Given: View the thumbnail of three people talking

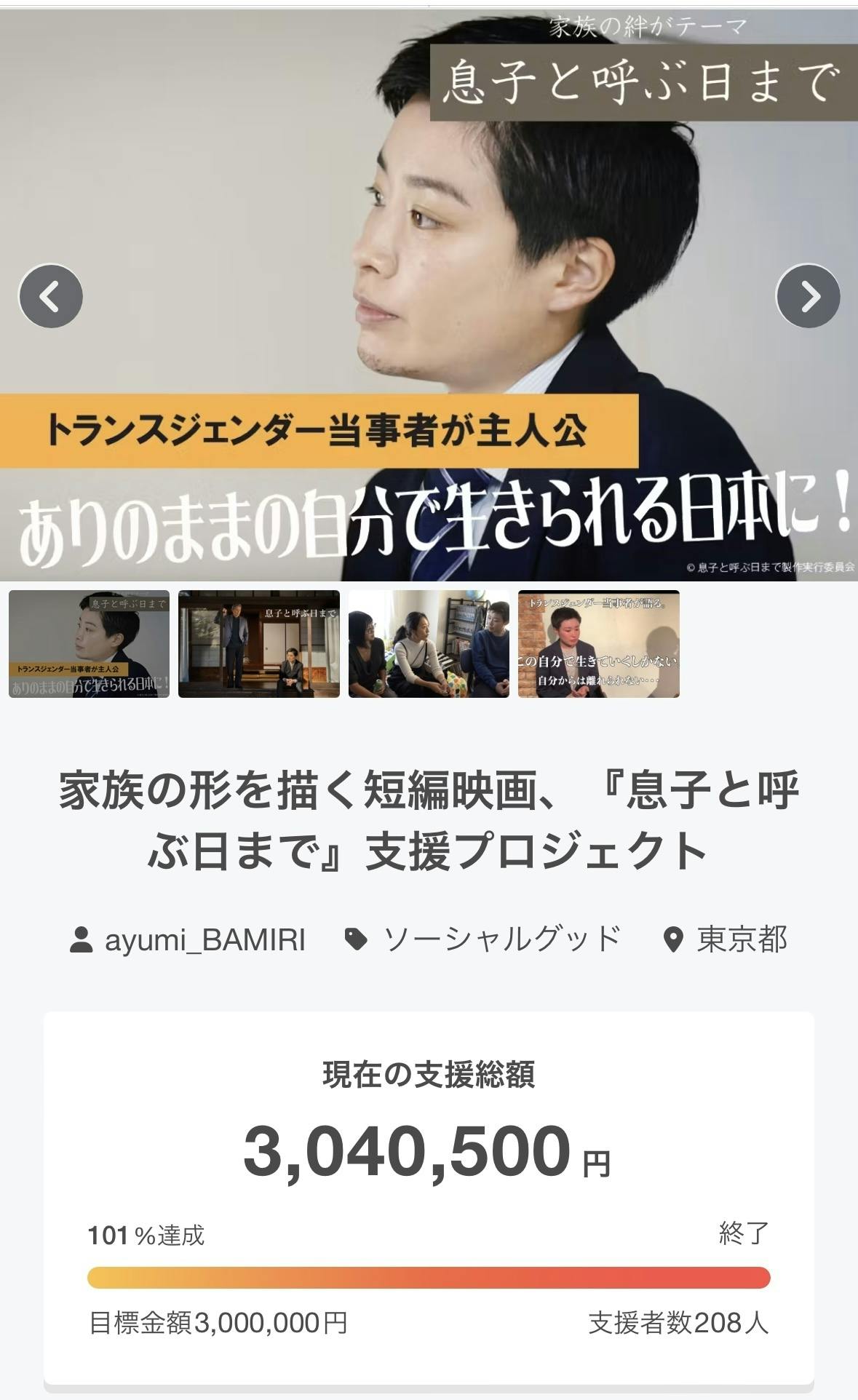Looking at the screenshot, I should point(429,644).
